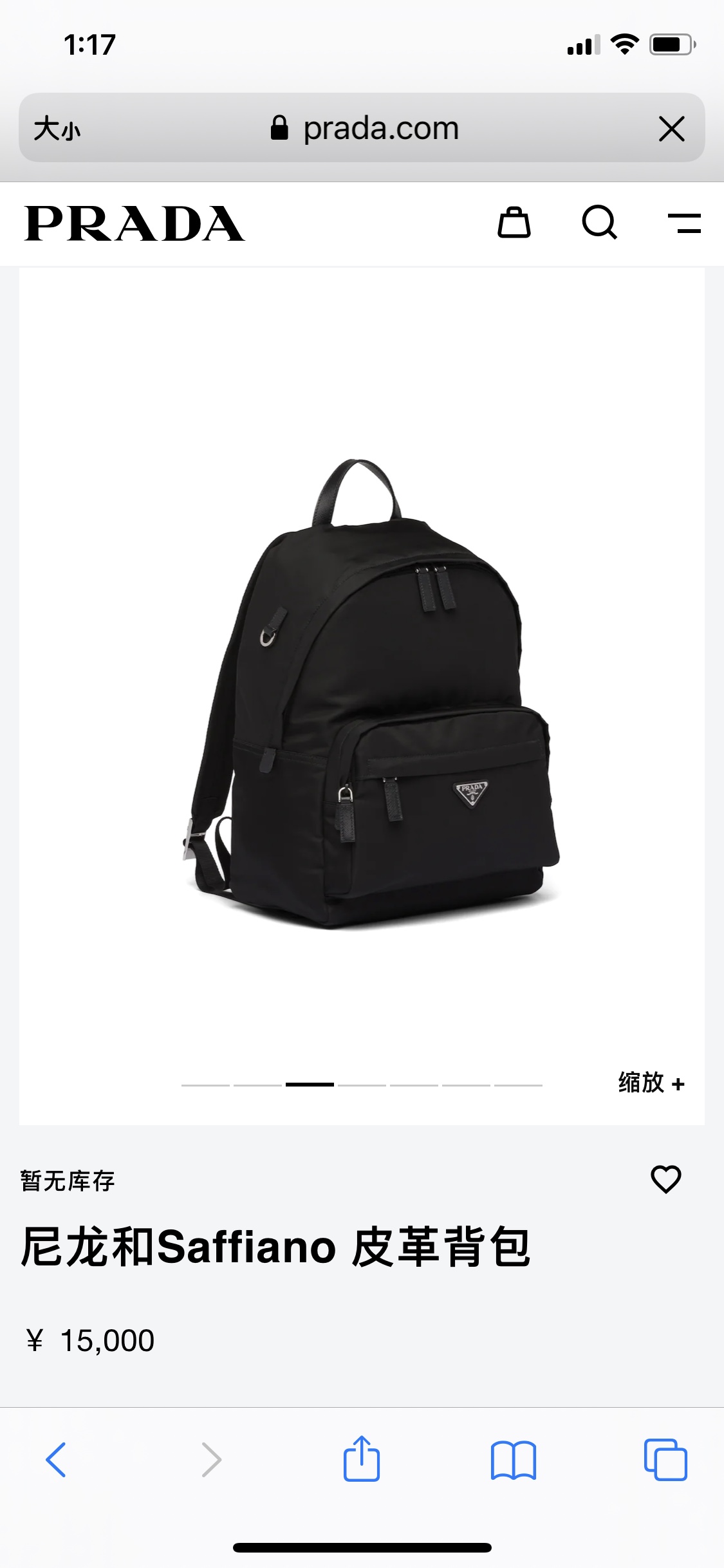The height and width of the screenshot is (1568, 724).
Task: Tap the prada.com address bar
Action: click(364, 128)
